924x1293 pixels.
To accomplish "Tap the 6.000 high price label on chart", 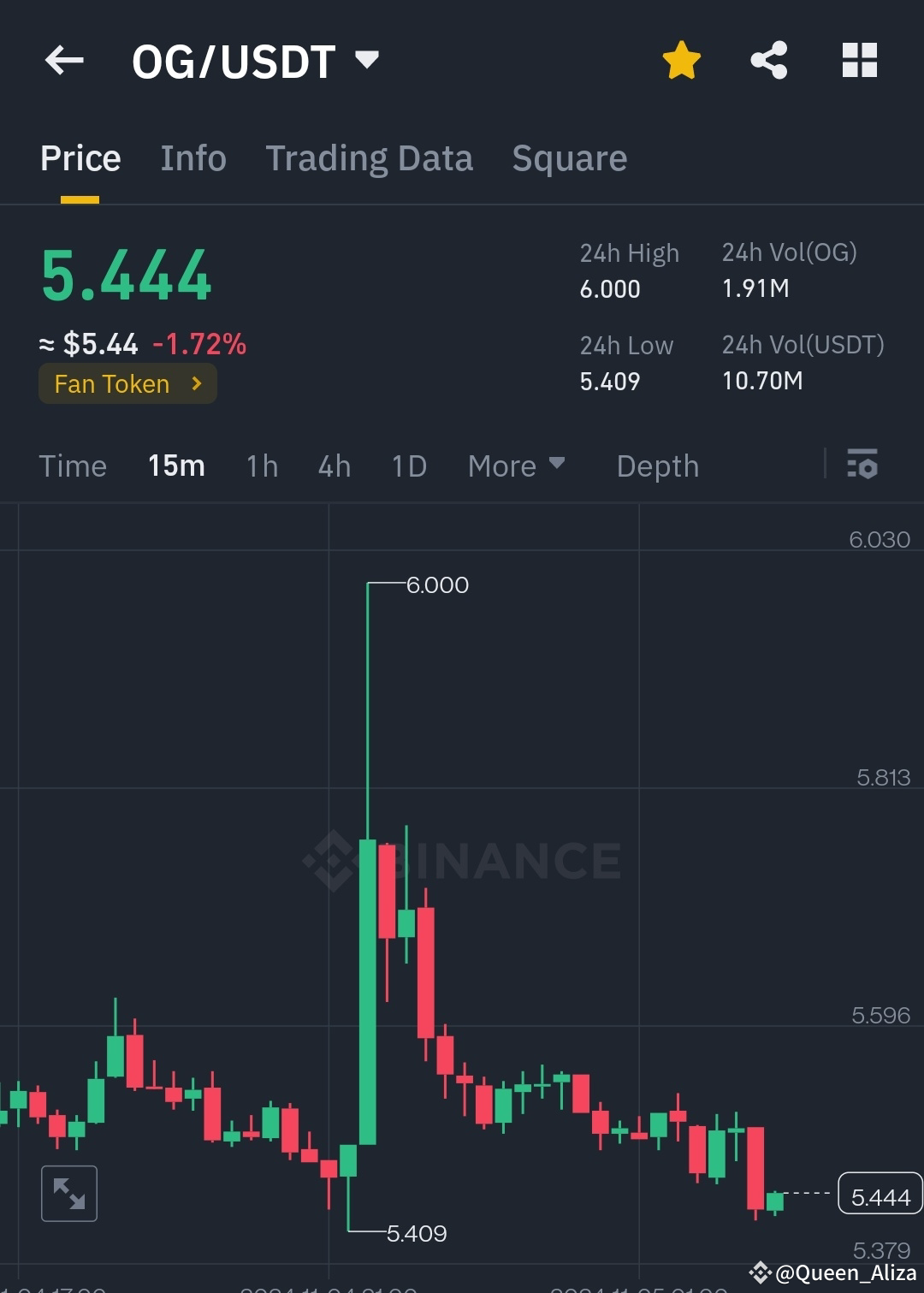I will click(x=437, y=584).
